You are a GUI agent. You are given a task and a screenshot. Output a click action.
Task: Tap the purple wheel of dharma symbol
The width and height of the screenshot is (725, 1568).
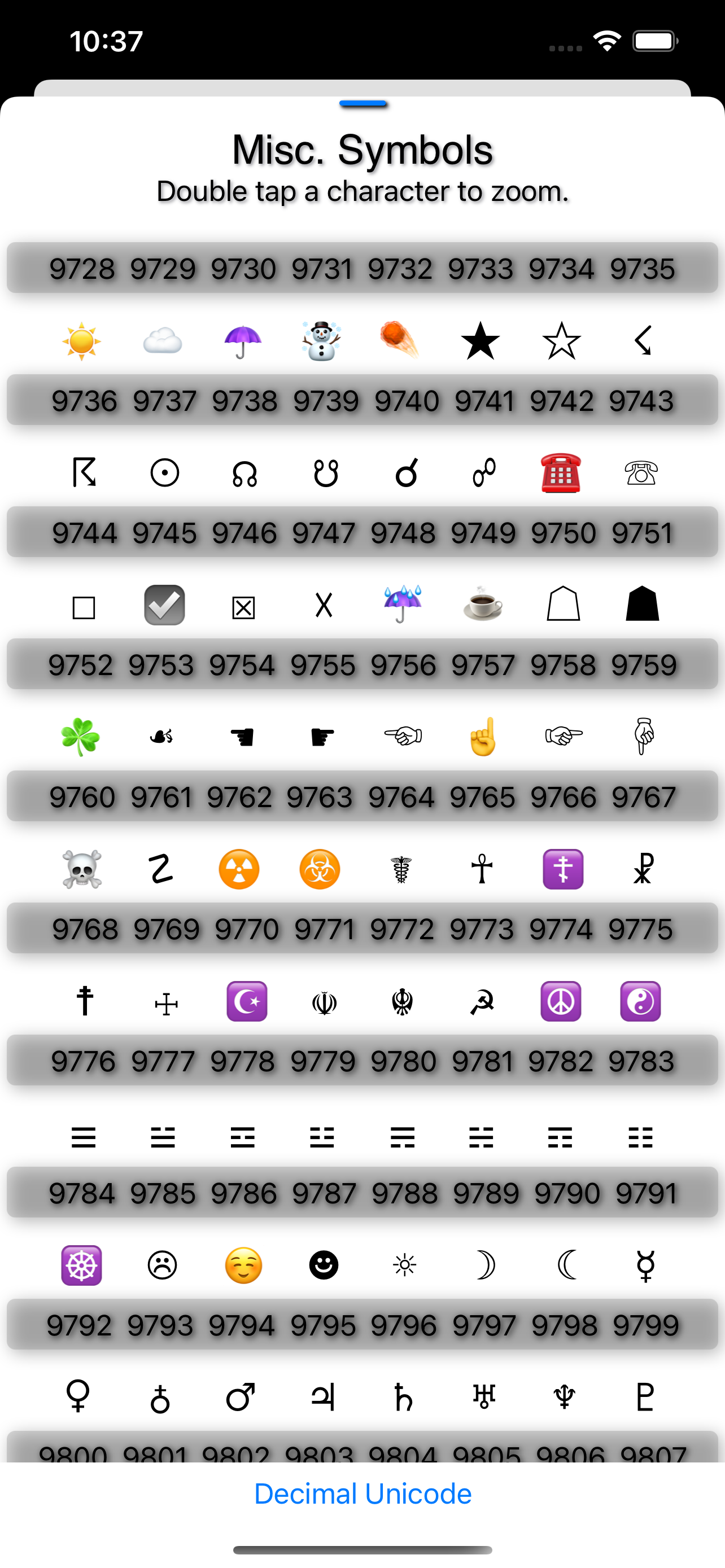pyautogui.click(x=81, y=1265)
